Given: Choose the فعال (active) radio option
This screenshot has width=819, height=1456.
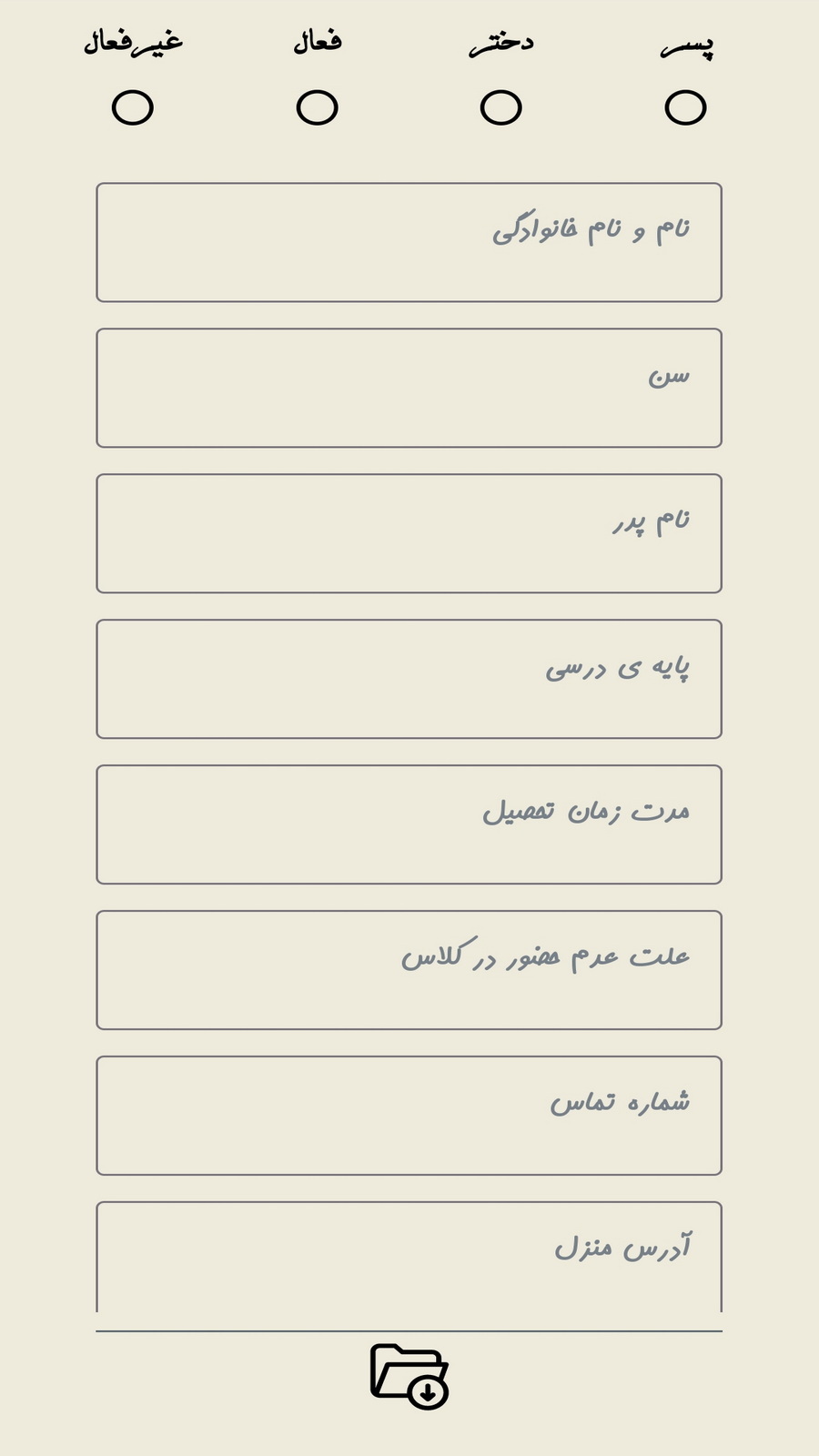Looking at the screenshot, I should coord(317,107).
